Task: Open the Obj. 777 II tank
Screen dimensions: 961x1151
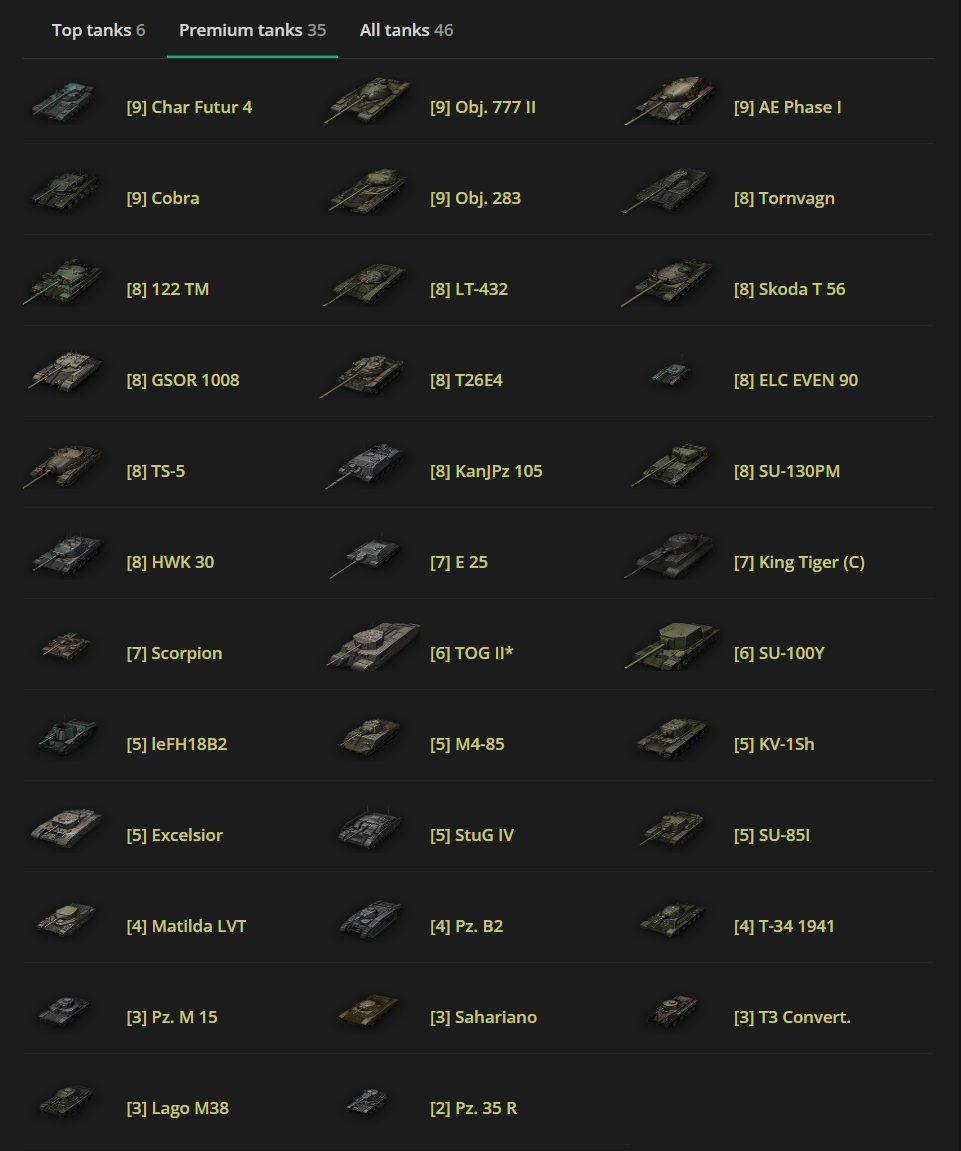Action: coord(482,107)
